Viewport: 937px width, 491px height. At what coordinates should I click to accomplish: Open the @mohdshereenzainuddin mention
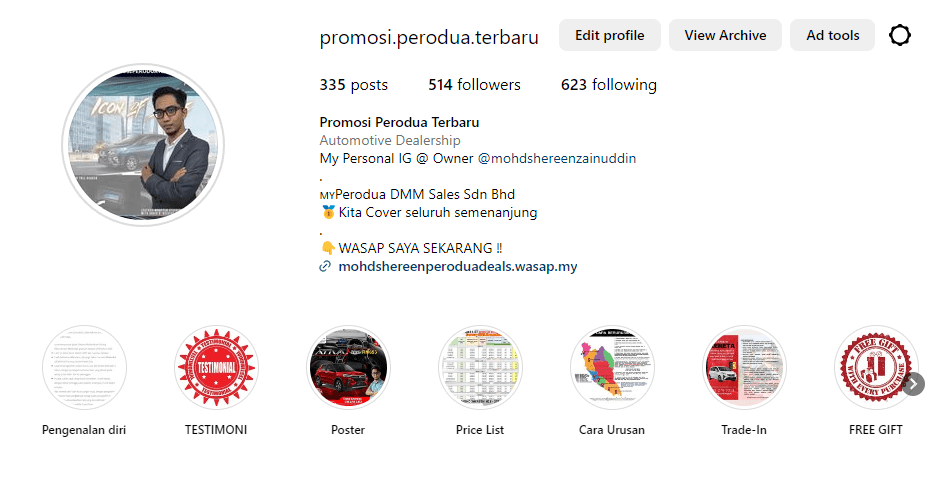(557, 158)
